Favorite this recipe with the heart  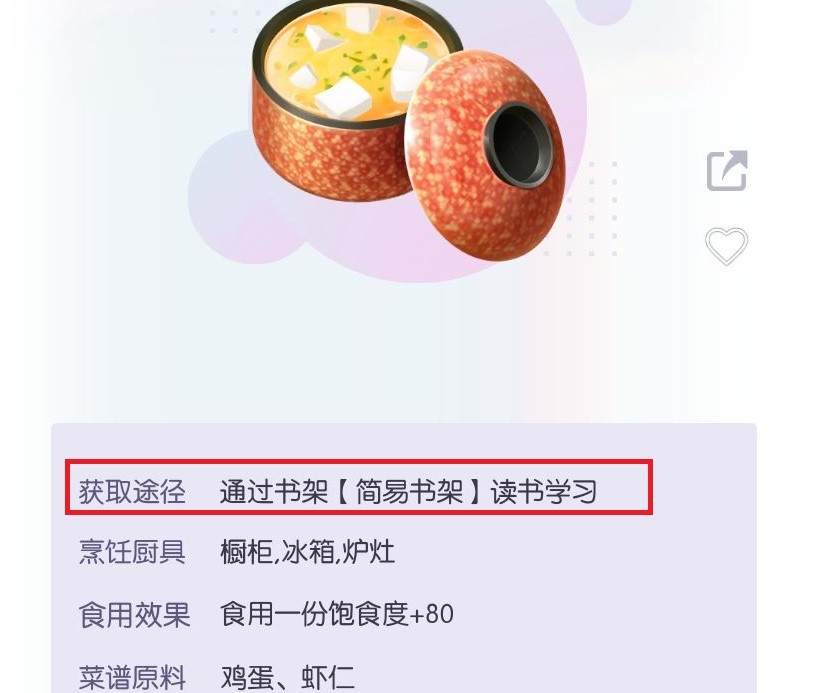(727, 246)
